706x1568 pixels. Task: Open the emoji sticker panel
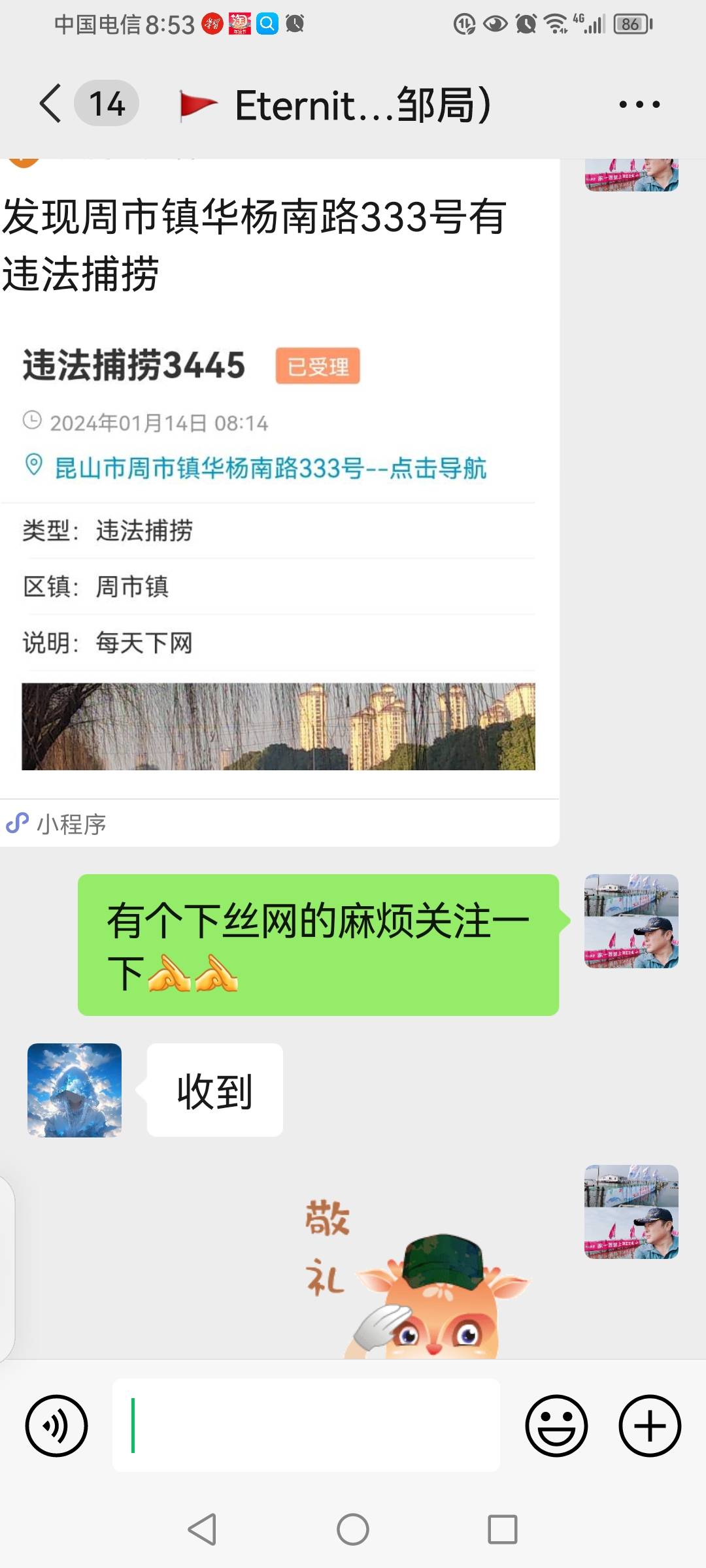pyautogui.click(x=556, y=1426)
